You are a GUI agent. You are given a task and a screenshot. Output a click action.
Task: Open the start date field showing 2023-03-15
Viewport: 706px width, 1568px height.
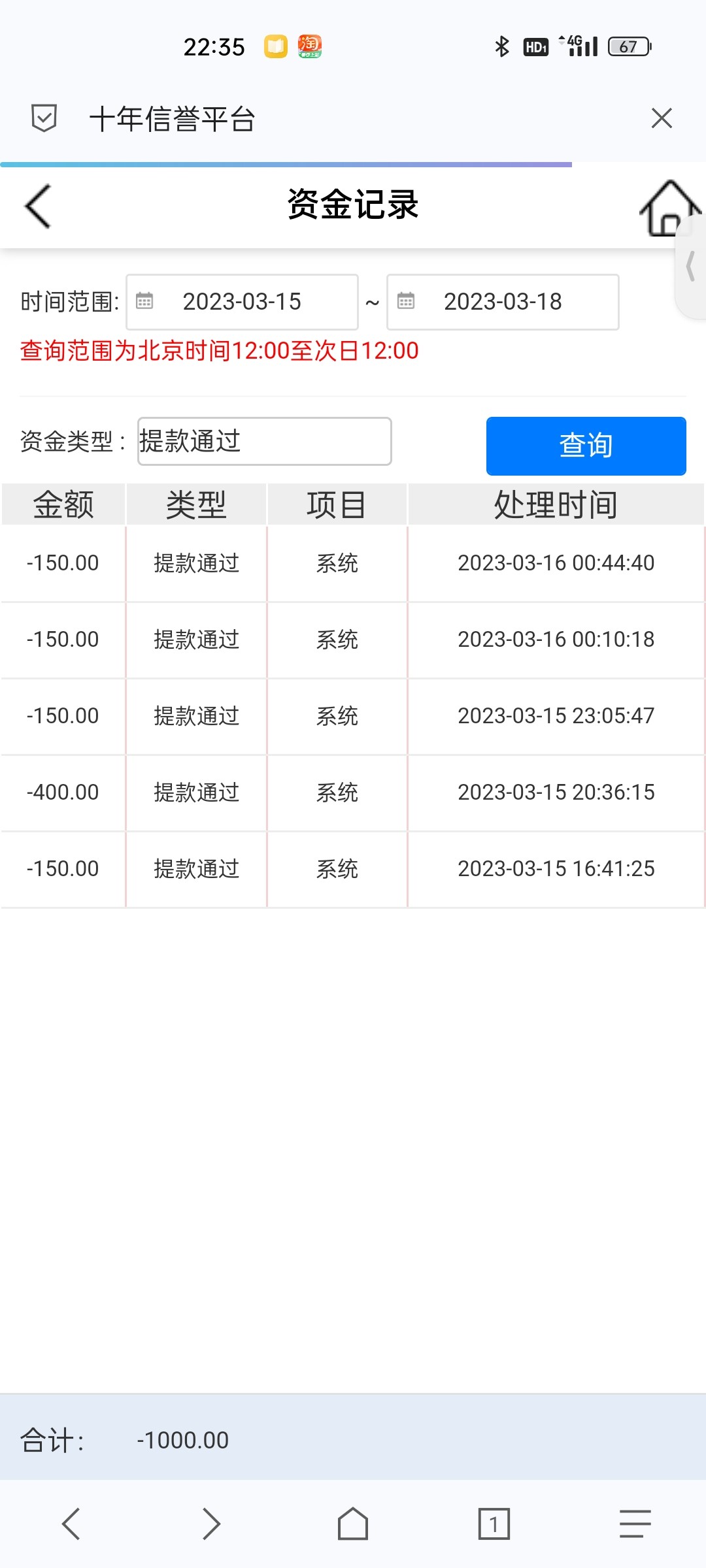tap(242, 301)
